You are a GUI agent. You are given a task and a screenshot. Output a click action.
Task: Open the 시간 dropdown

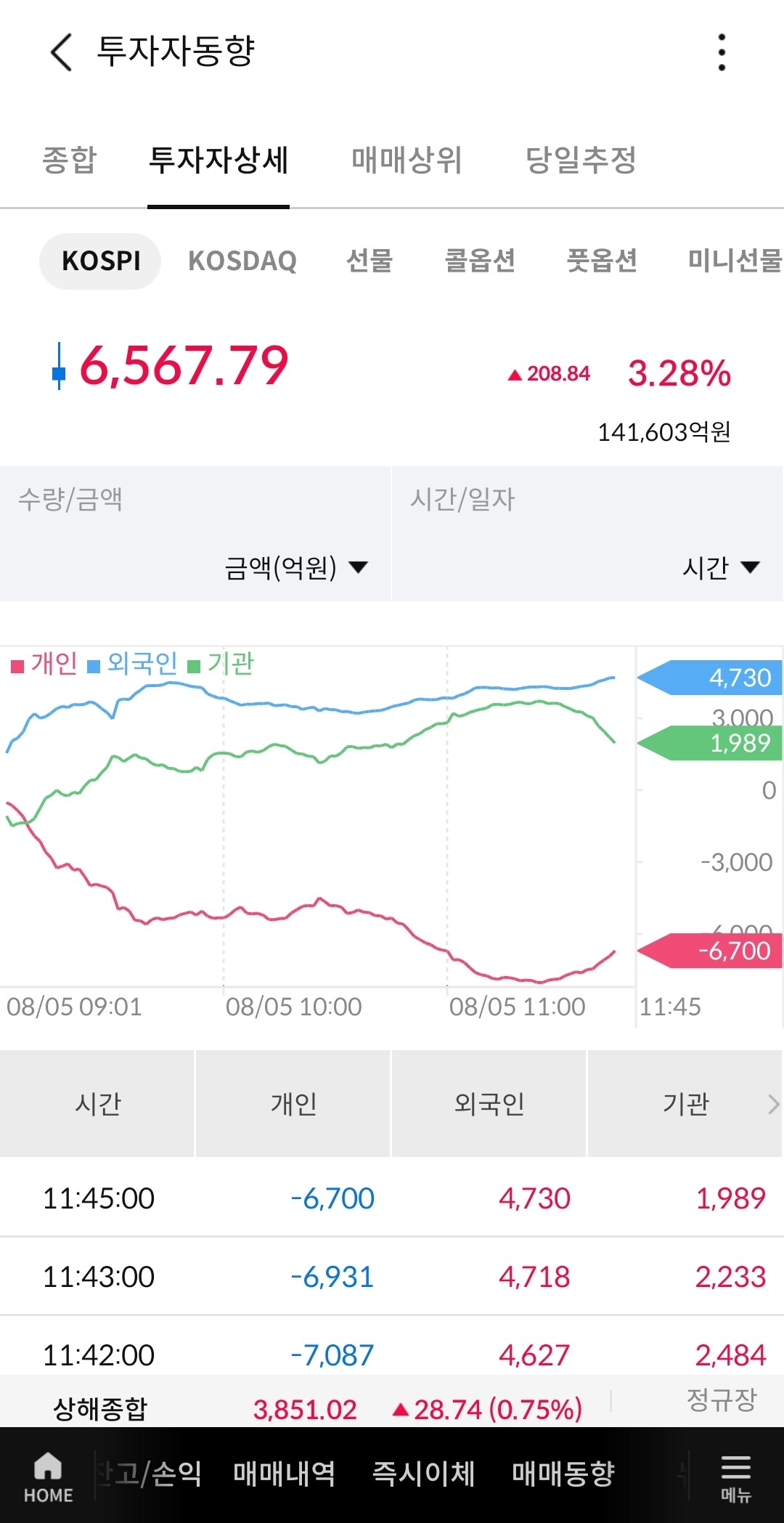click(721, 567)
